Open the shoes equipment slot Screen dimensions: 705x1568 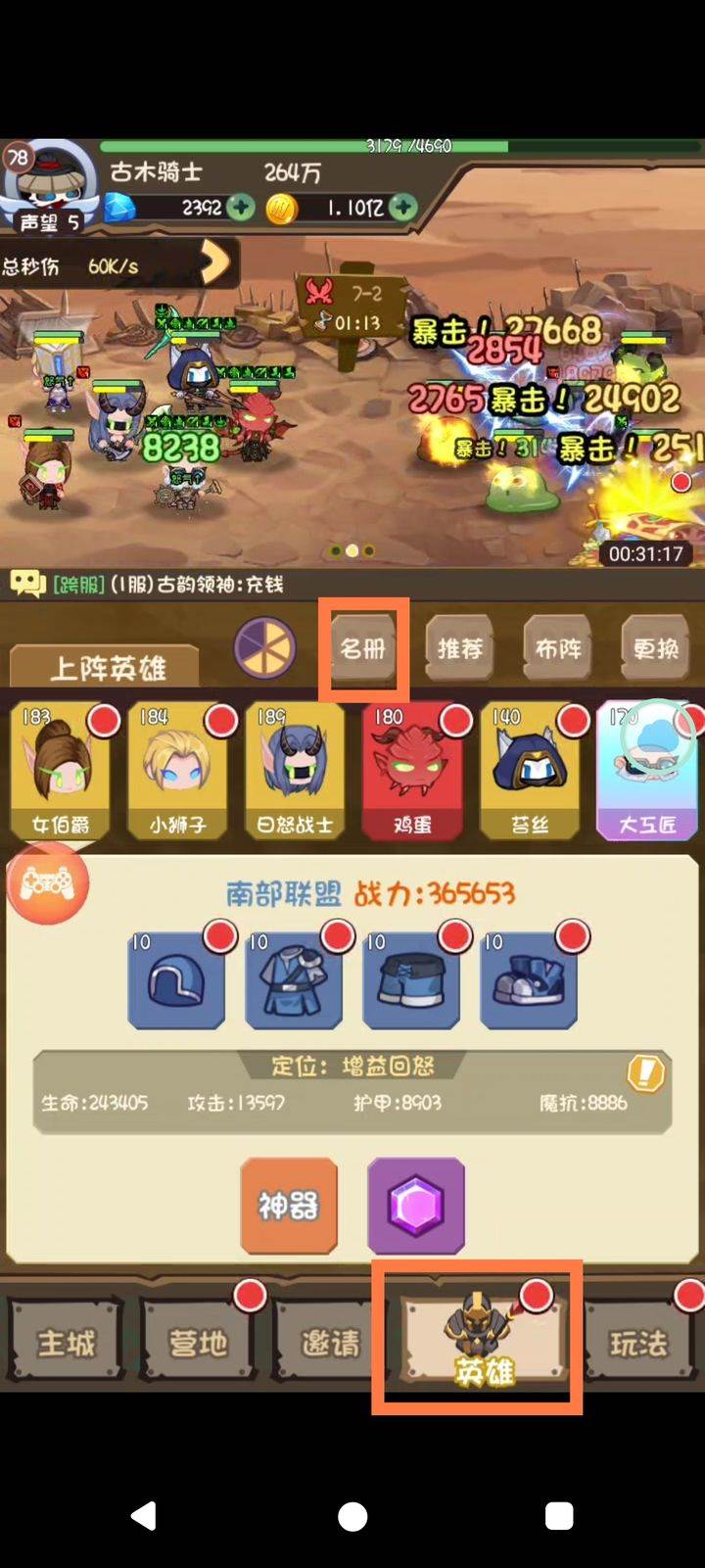click(x=529, y=979)
